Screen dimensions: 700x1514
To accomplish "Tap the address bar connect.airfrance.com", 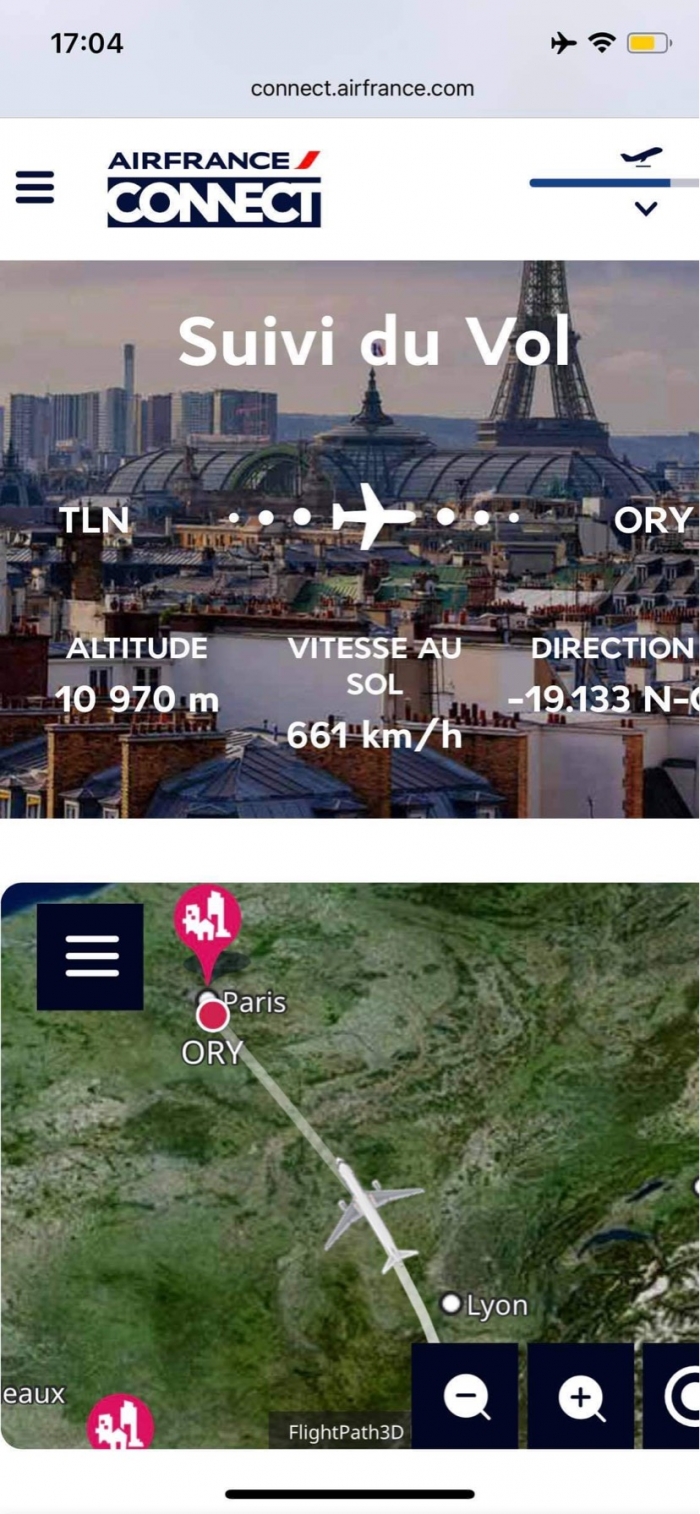I will (x=362, y=88).
